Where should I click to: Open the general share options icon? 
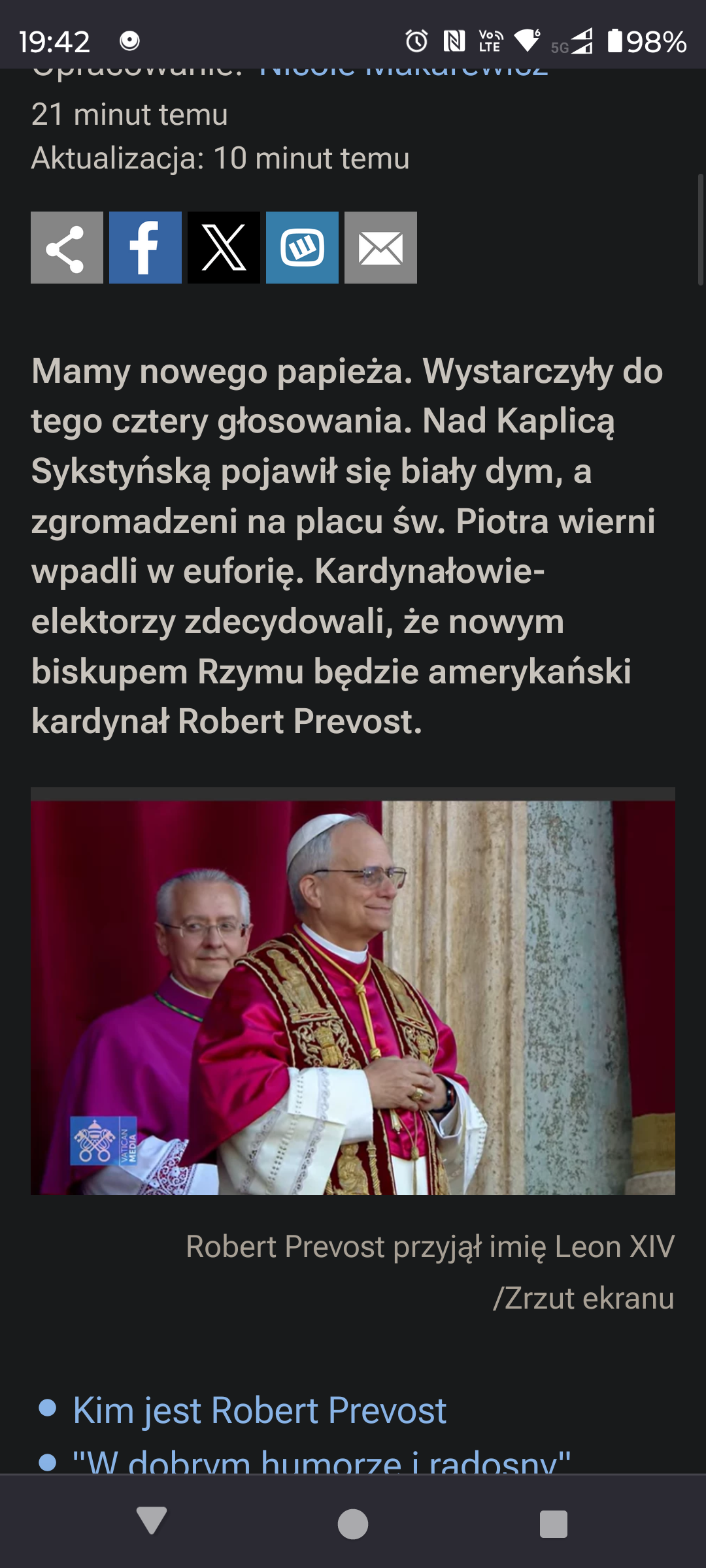[67, 248]
